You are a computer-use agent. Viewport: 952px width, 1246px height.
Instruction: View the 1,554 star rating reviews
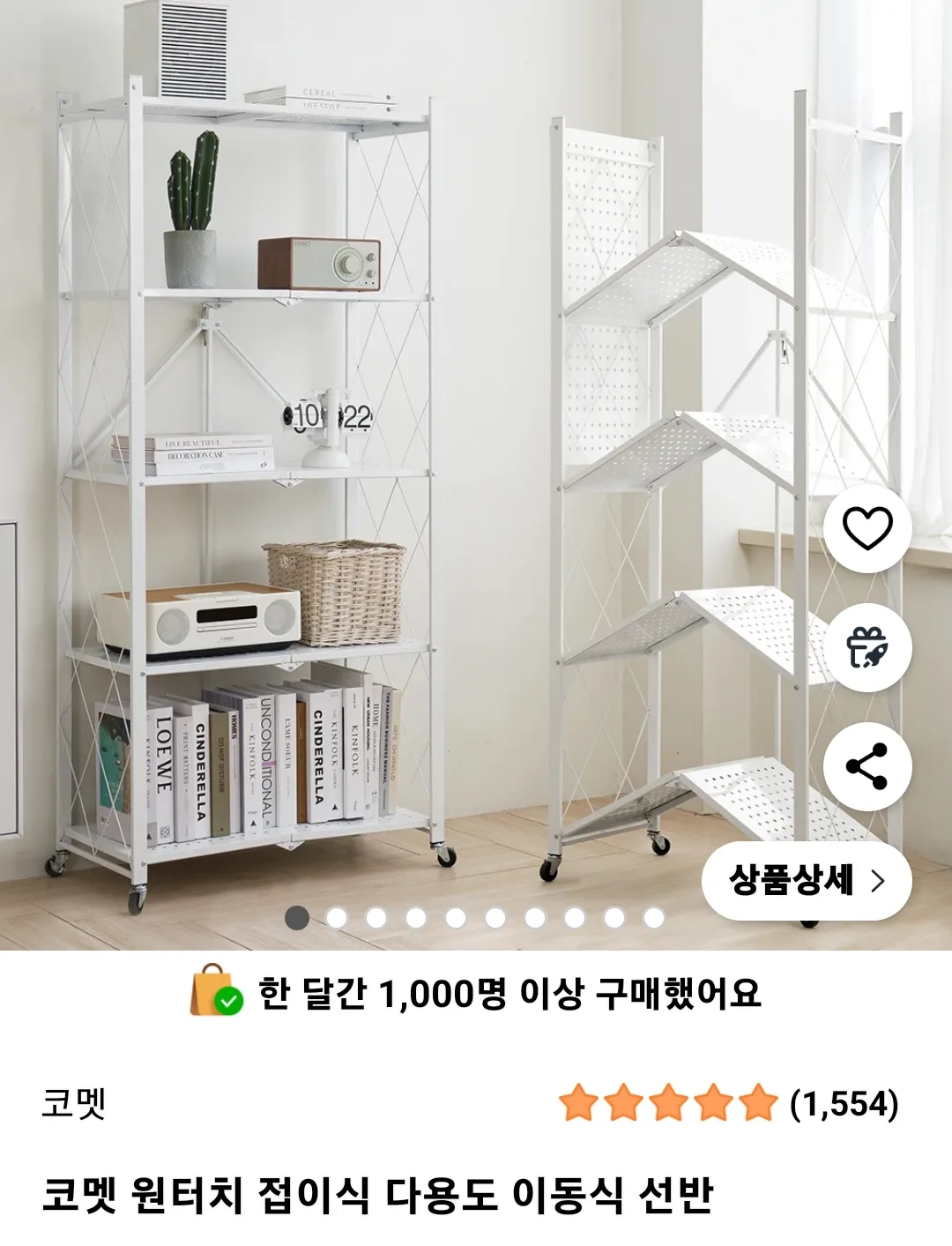728,1103
